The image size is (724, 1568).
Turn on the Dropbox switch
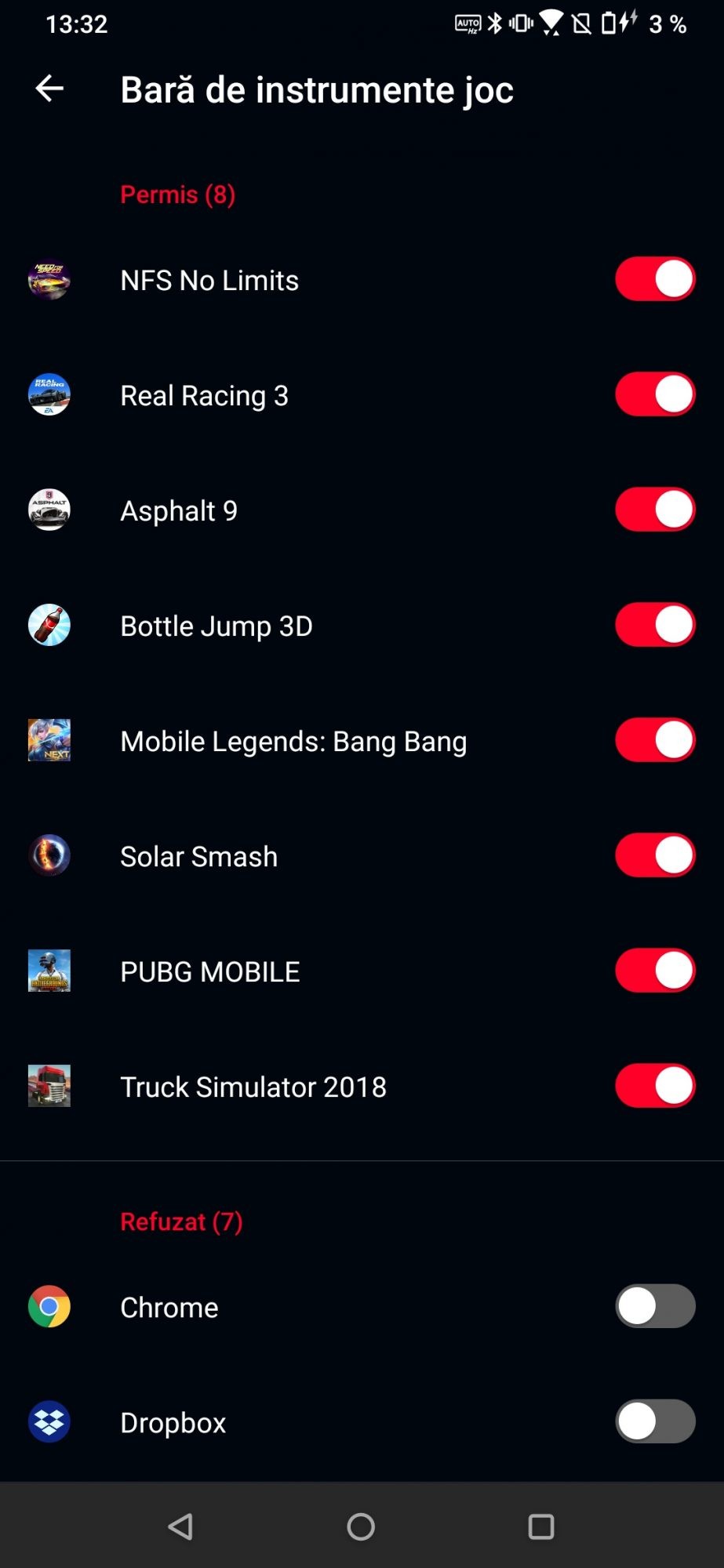coord(655,1421)
